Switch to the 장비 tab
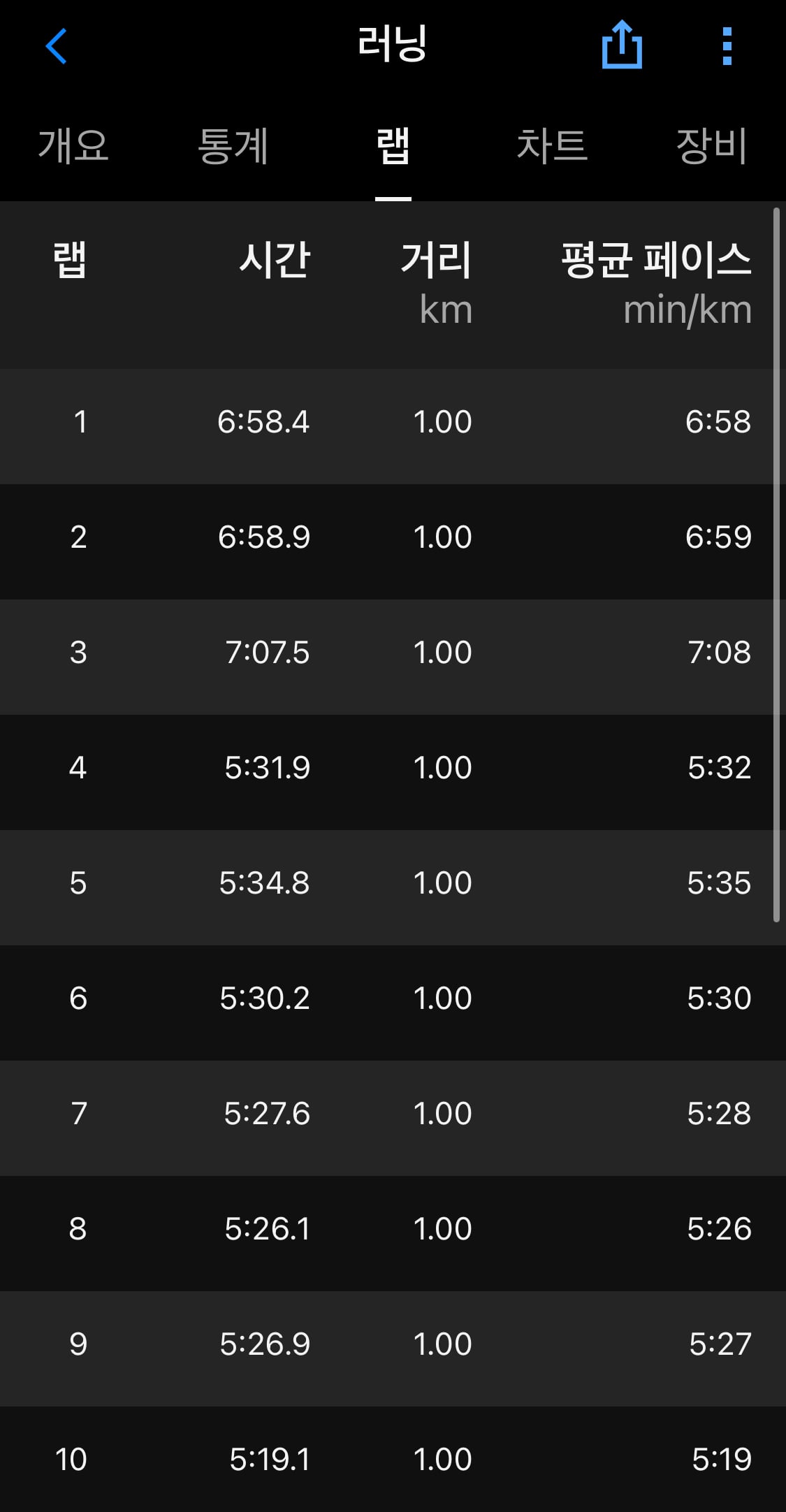The height and width of the screenshot is (1512, 786). [x=712, y=146]
